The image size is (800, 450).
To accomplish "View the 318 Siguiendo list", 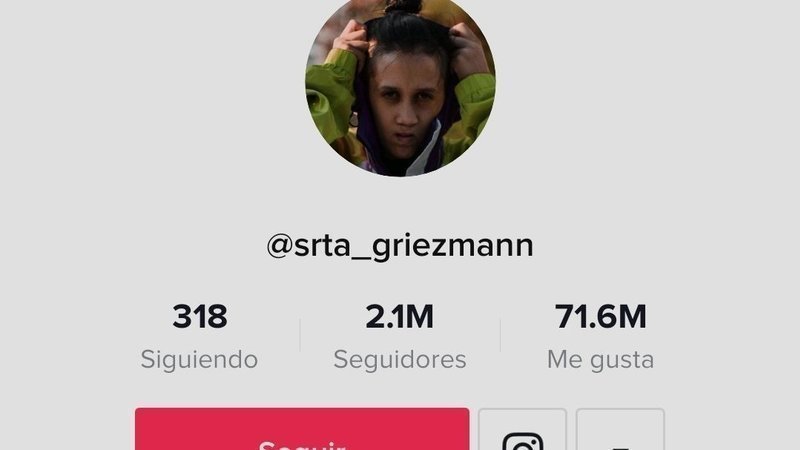I will tap(199, 337).
